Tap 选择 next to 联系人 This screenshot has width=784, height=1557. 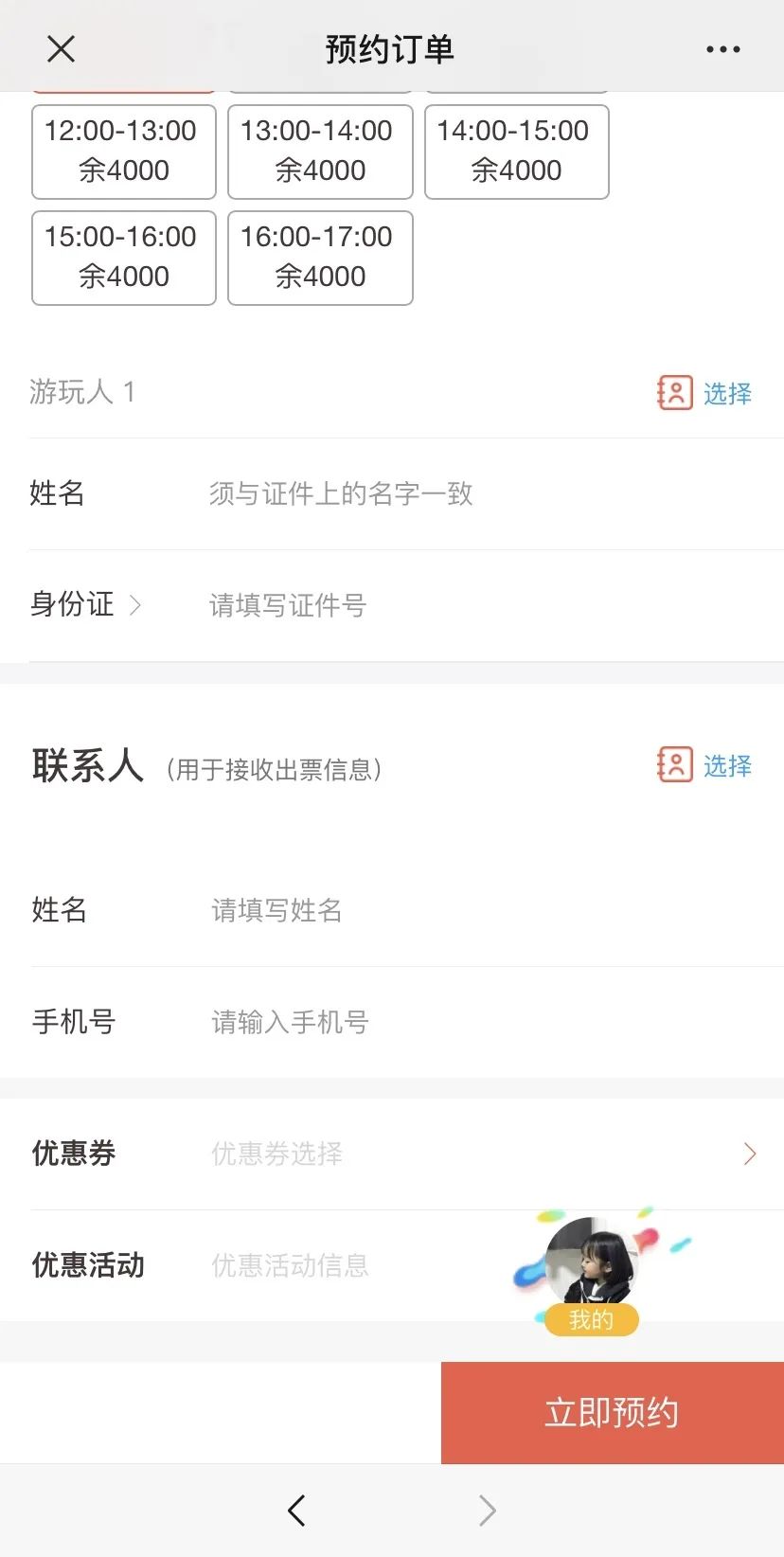point(705,765)
